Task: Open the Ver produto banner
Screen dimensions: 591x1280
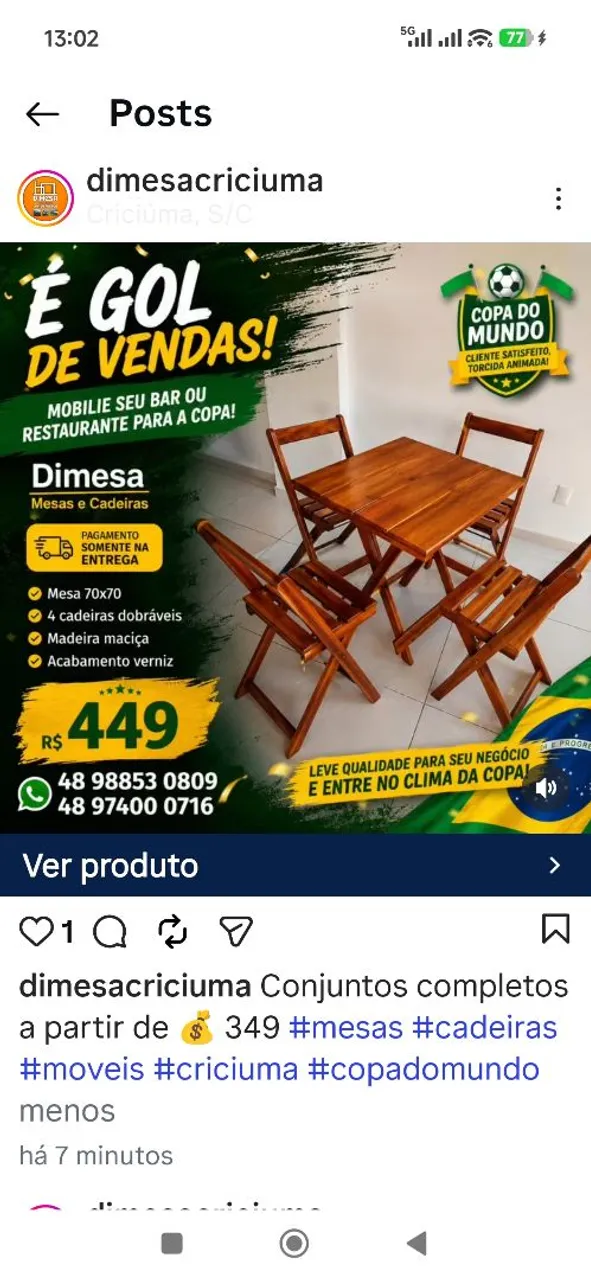Action: [x=295, y=865]
